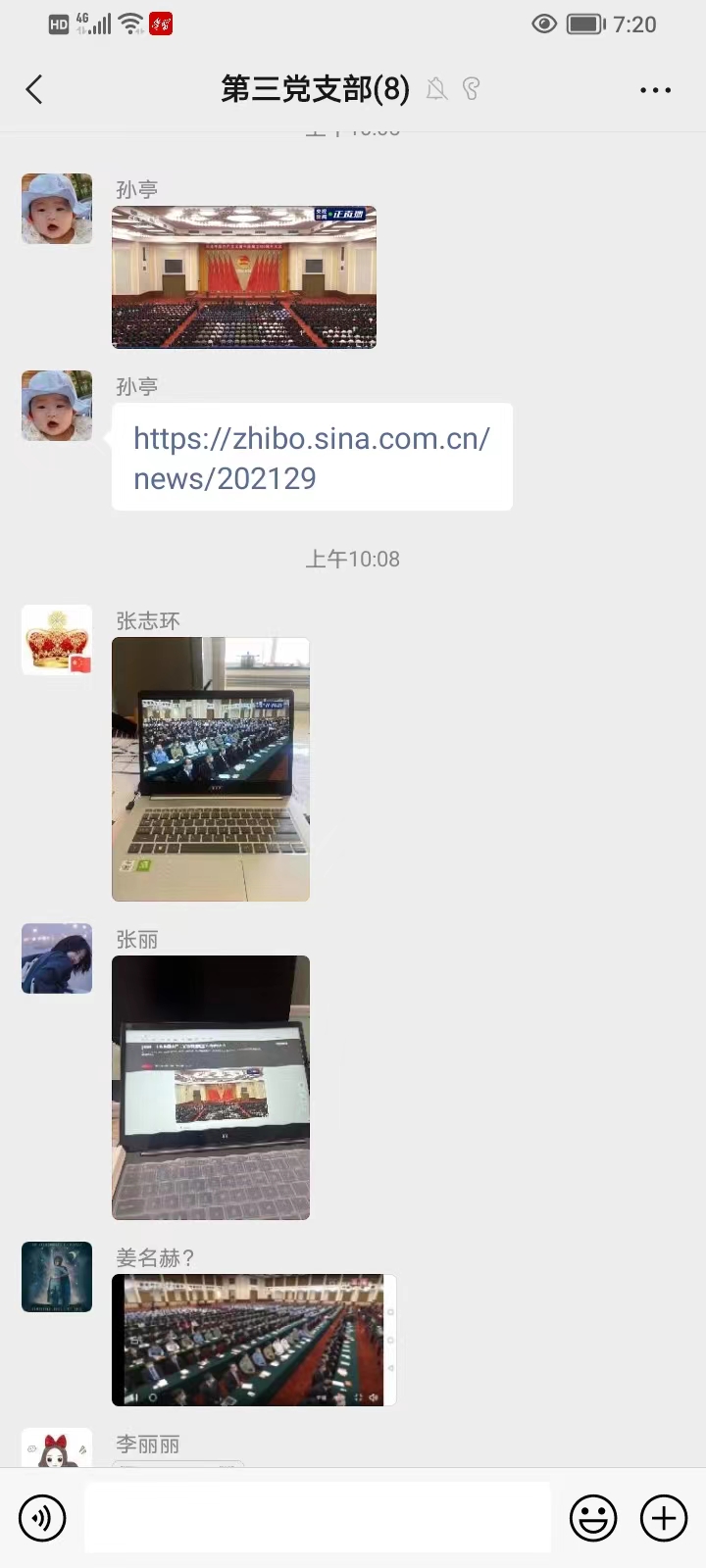Tap 张志环's crown avatar
The width and height of the screenshot is (706, 1568).
(57, 640)
